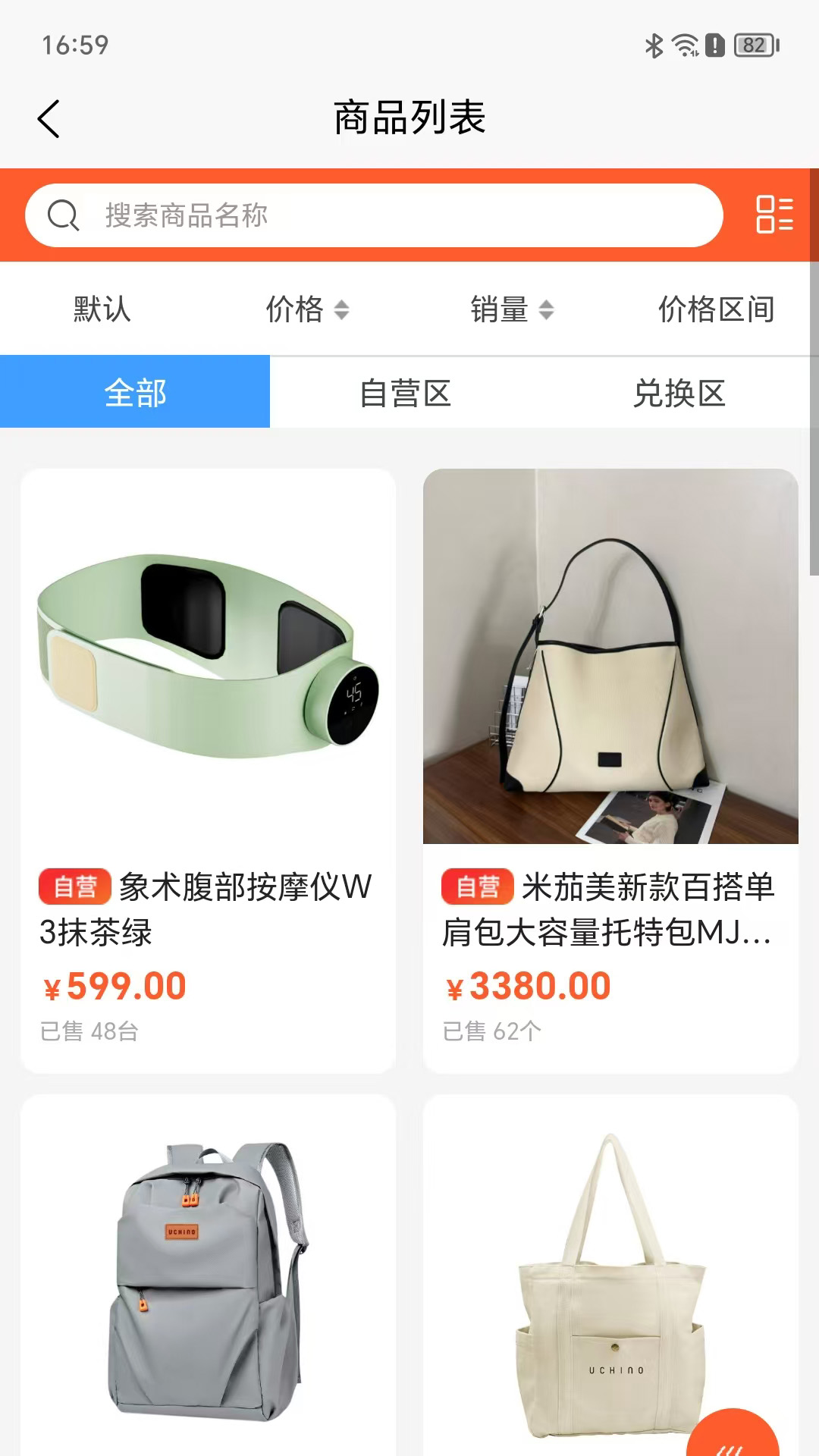
Task: Select the 全部 tab
Action: point(135,391)
